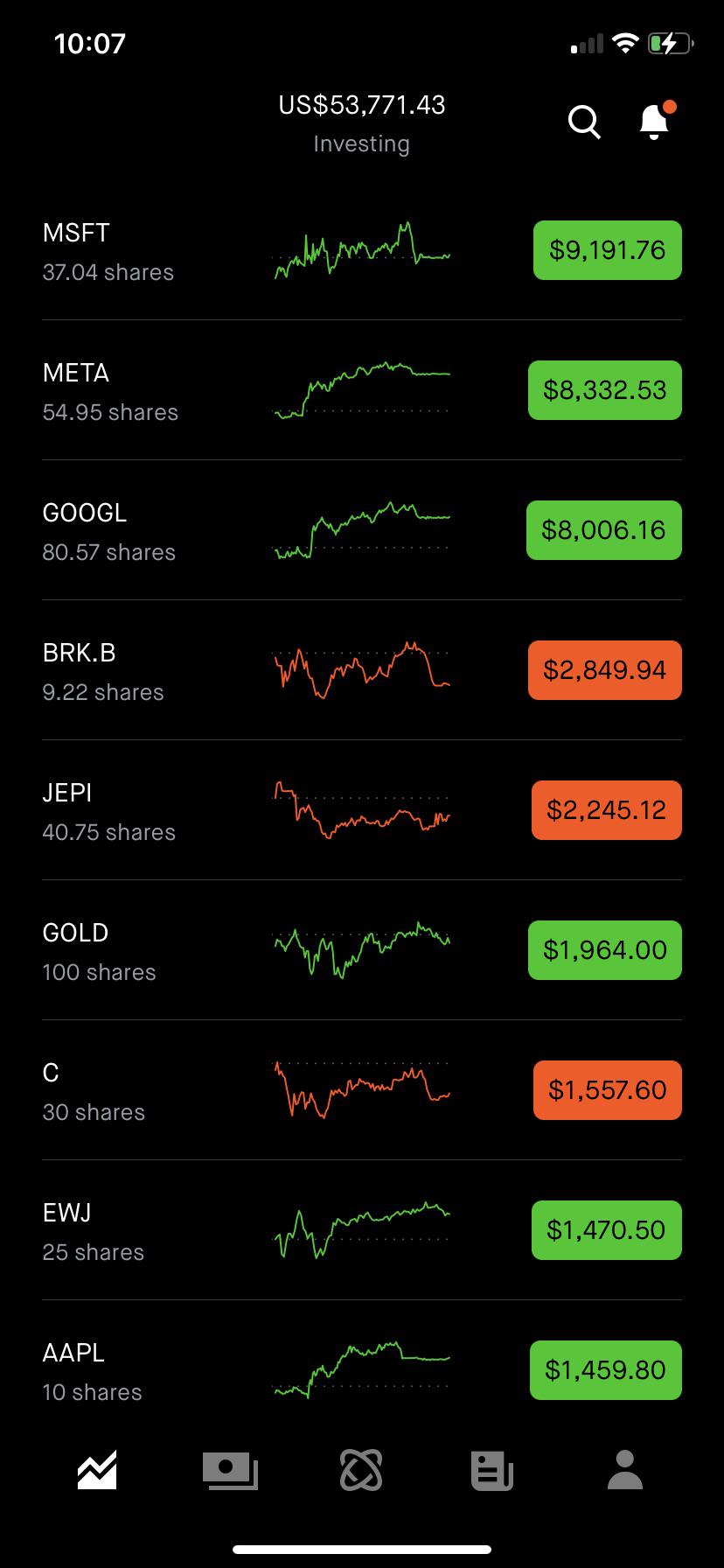Open the search magnifier icon
724x1568 pixels.
(x=584, y=122)
